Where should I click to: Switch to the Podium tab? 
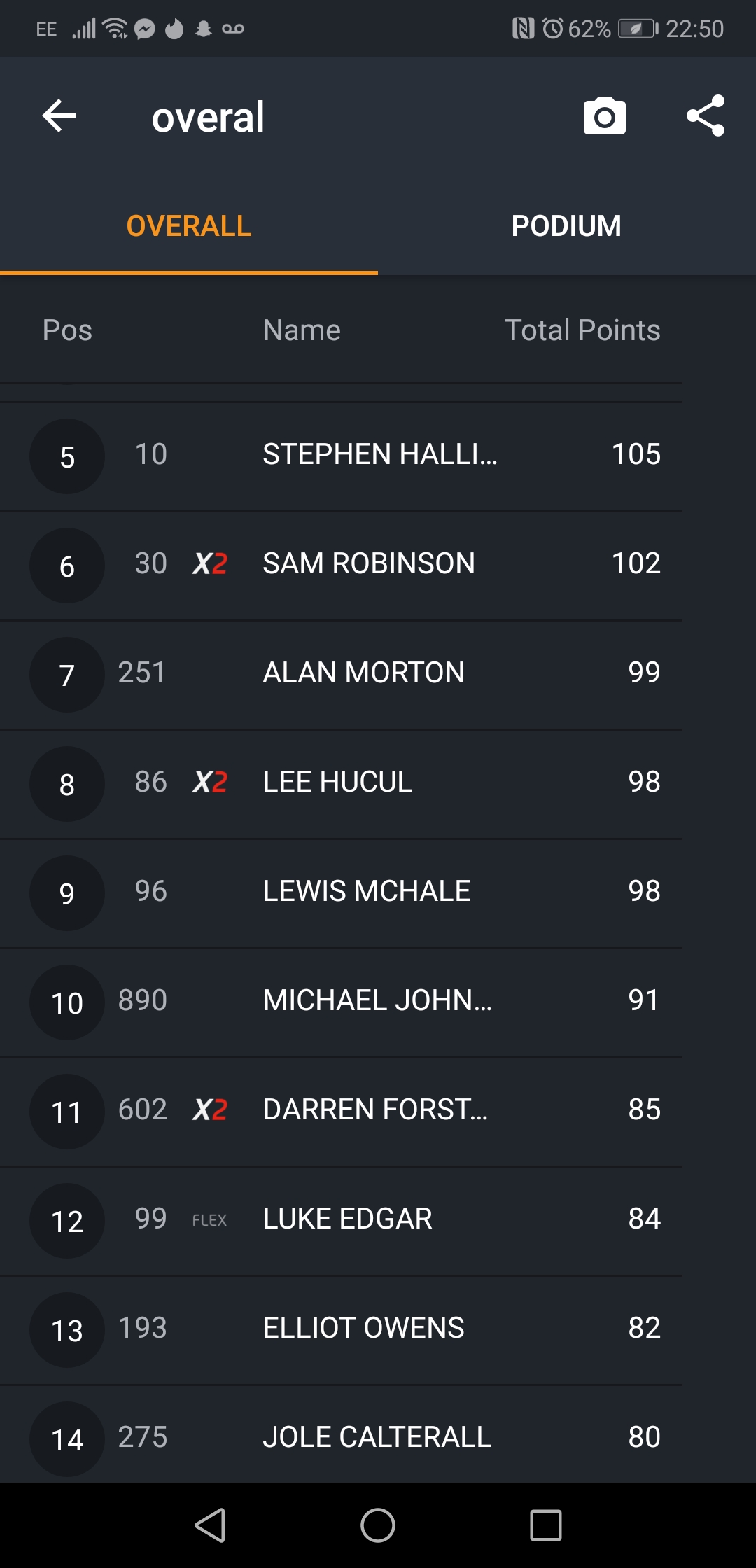pyautogui.click(x=566, y=226)
